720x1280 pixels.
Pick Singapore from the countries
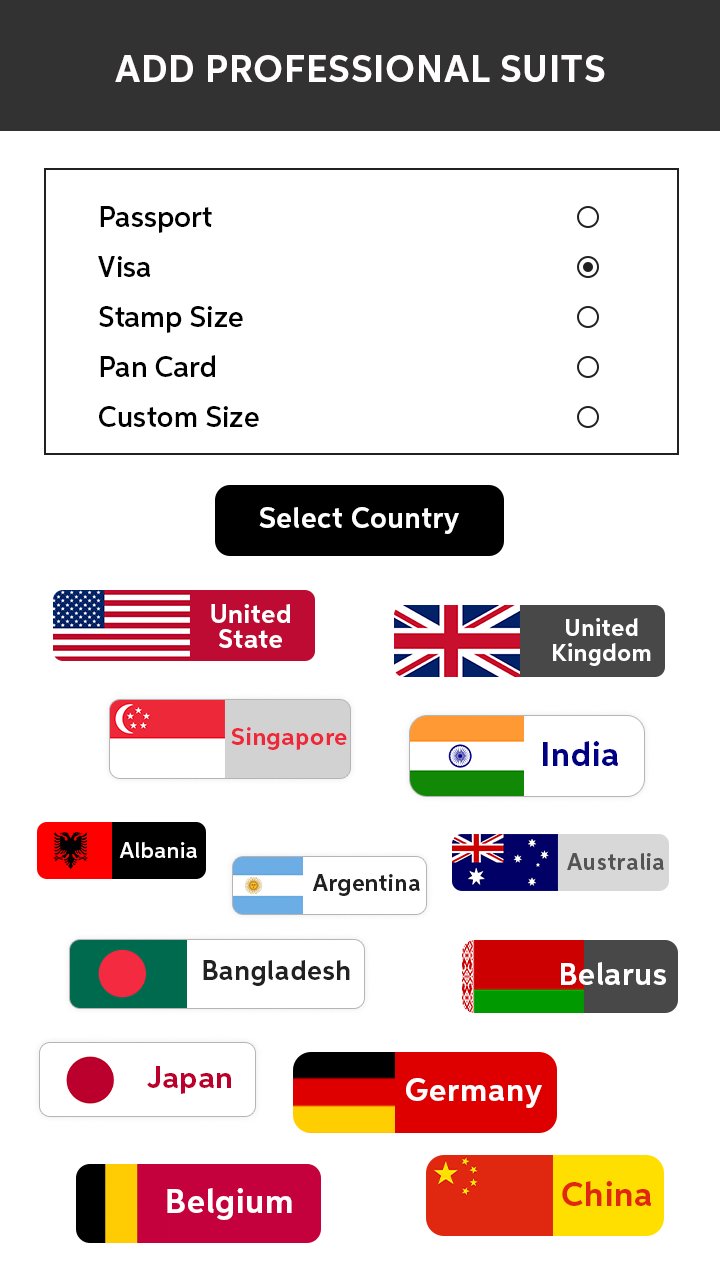coord(230,739)
